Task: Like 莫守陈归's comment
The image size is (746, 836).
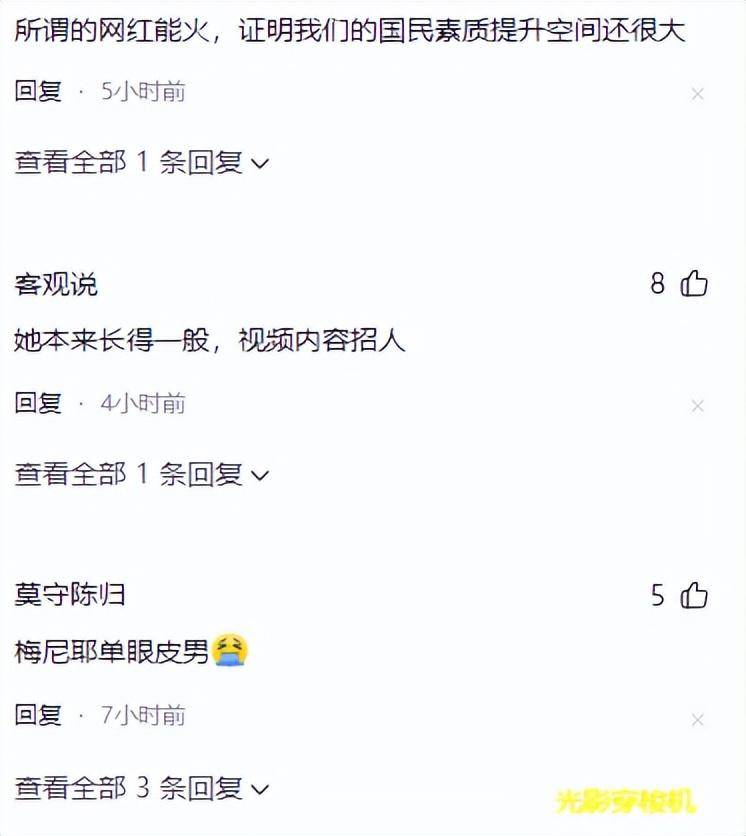Action: click(694, 596)
